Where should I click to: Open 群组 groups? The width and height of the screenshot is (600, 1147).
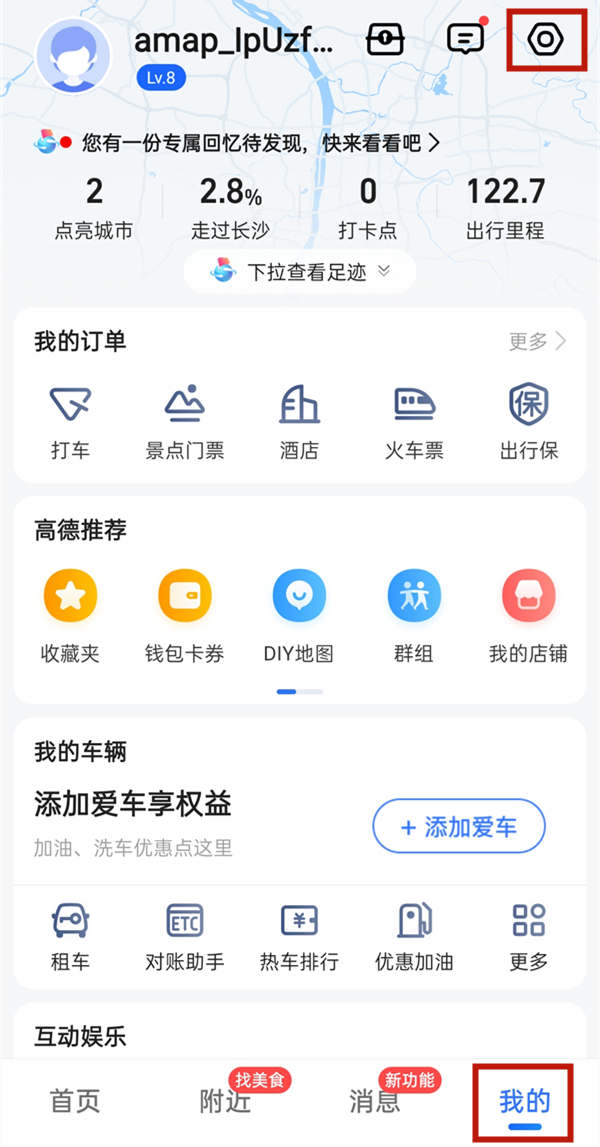coord(414,616)
